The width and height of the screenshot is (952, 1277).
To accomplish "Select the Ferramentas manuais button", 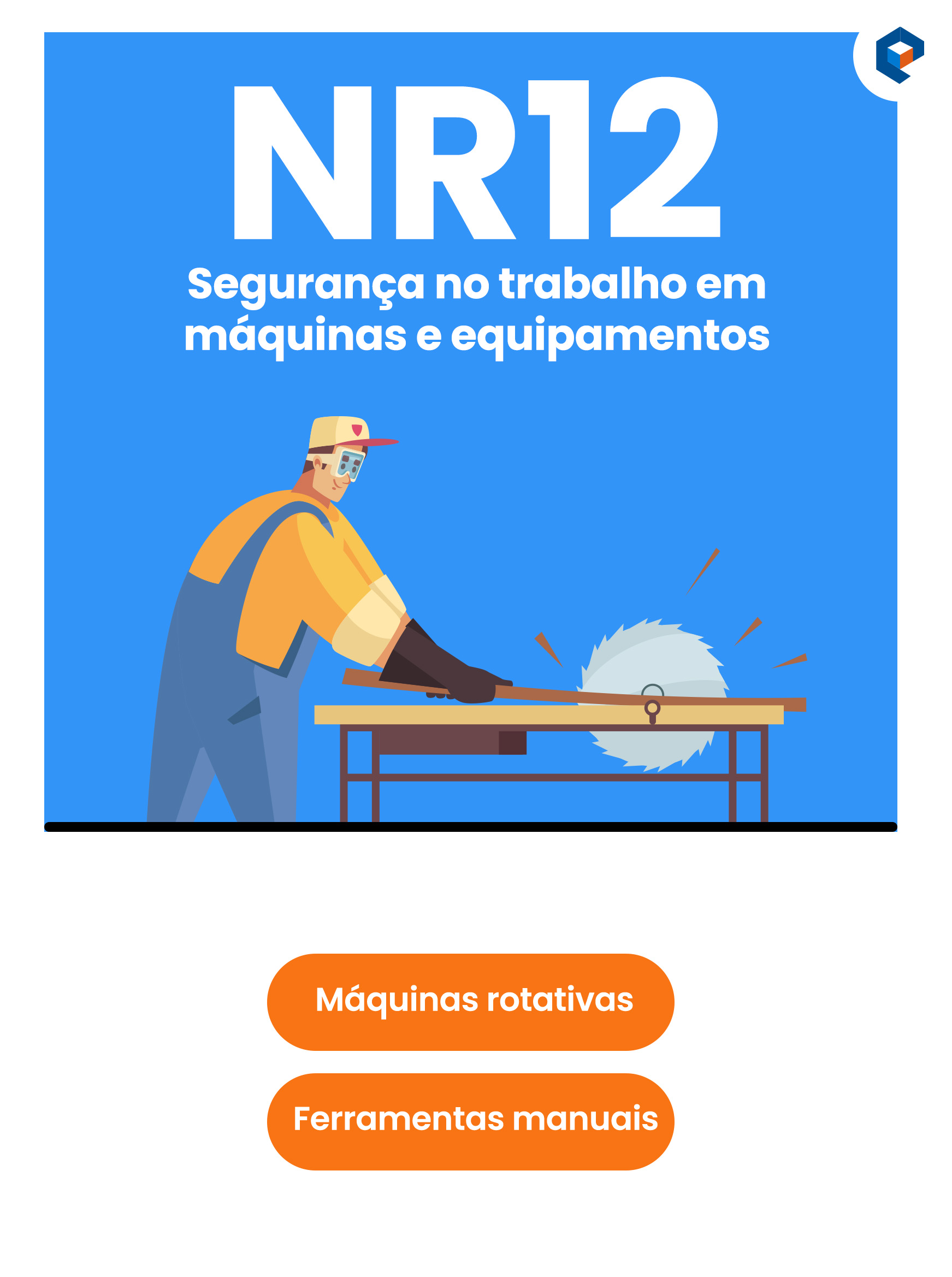I will 470,1121.
